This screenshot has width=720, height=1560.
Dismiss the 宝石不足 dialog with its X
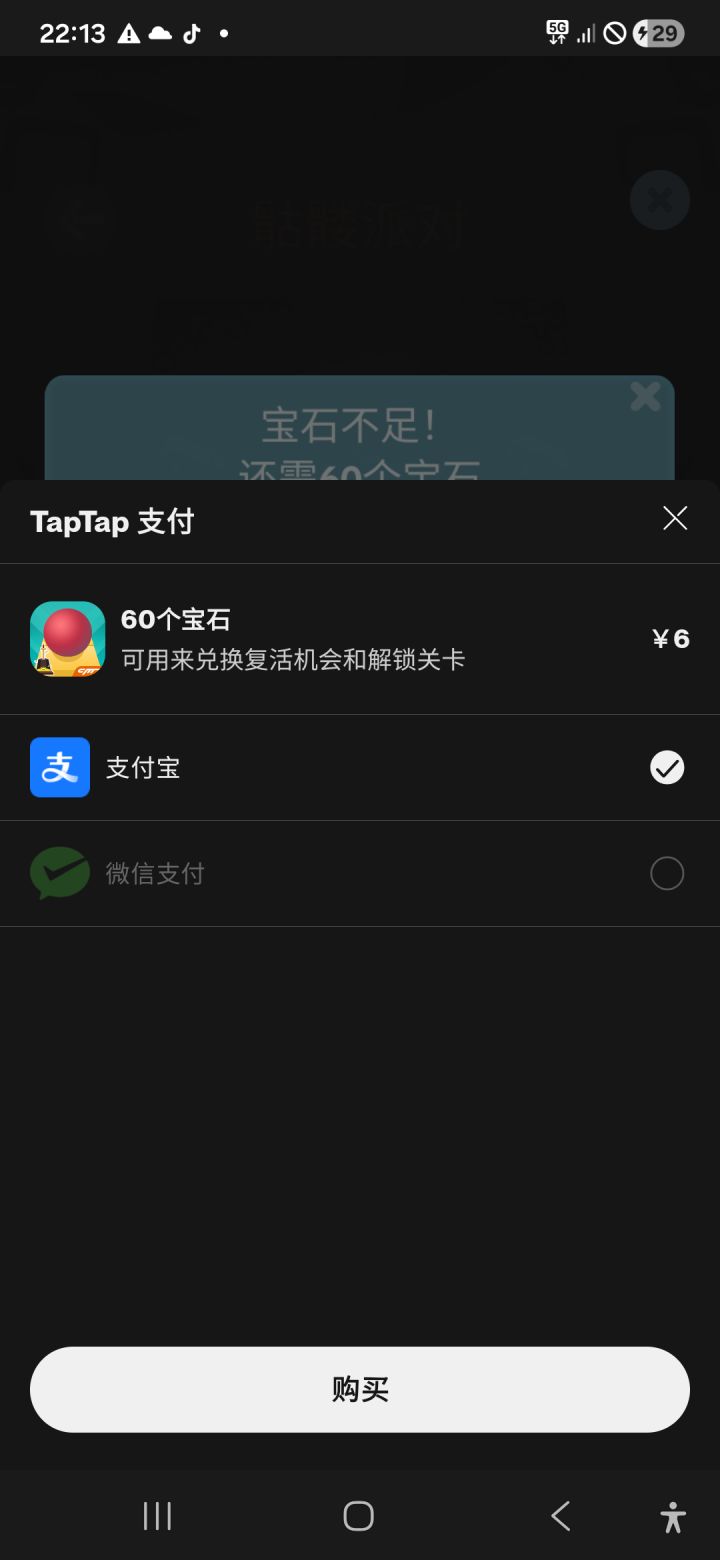(645, 396)
